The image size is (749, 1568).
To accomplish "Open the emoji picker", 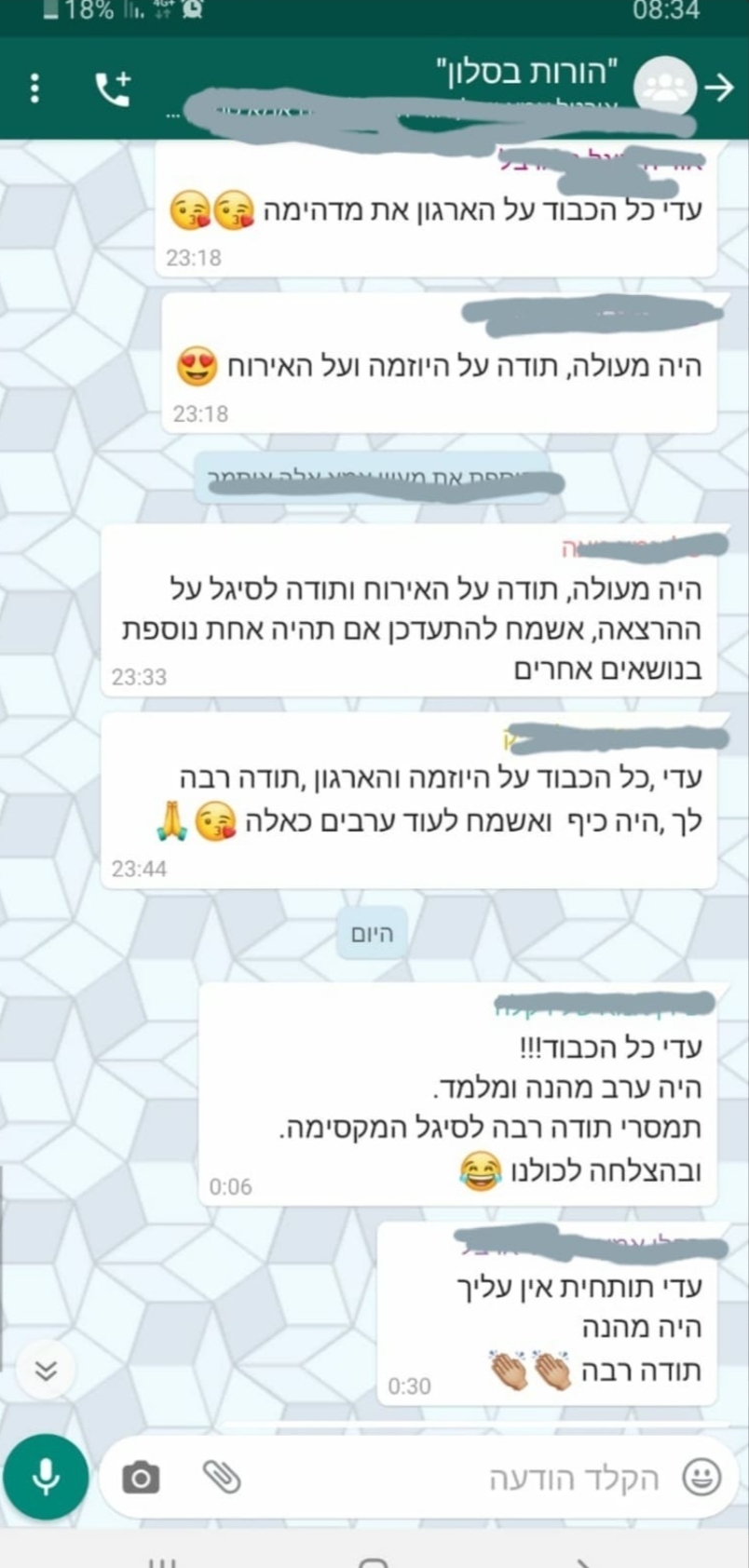I will pyautogui.click(x=701, y=1477).
